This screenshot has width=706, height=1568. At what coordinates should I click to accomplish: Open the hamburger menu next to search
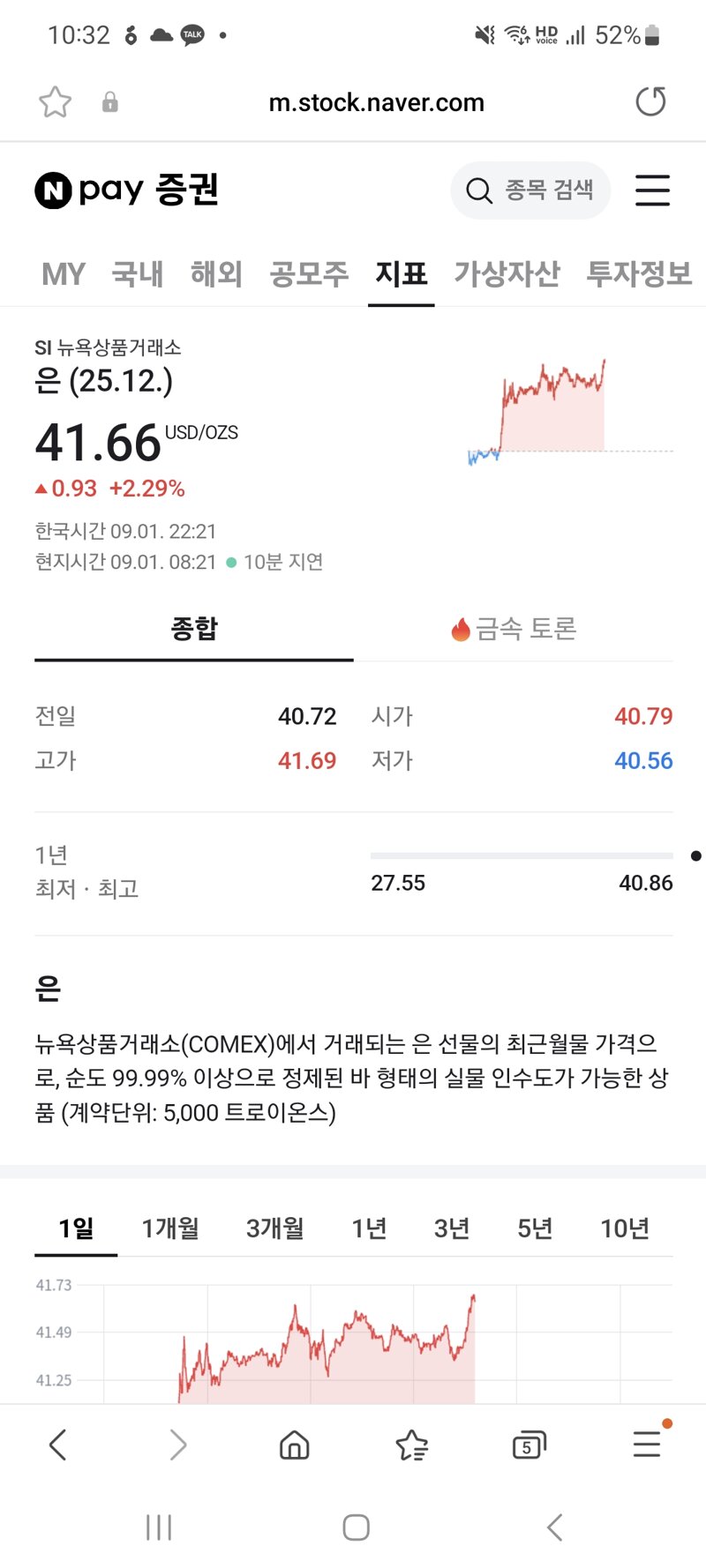click(x=653, y=190)
